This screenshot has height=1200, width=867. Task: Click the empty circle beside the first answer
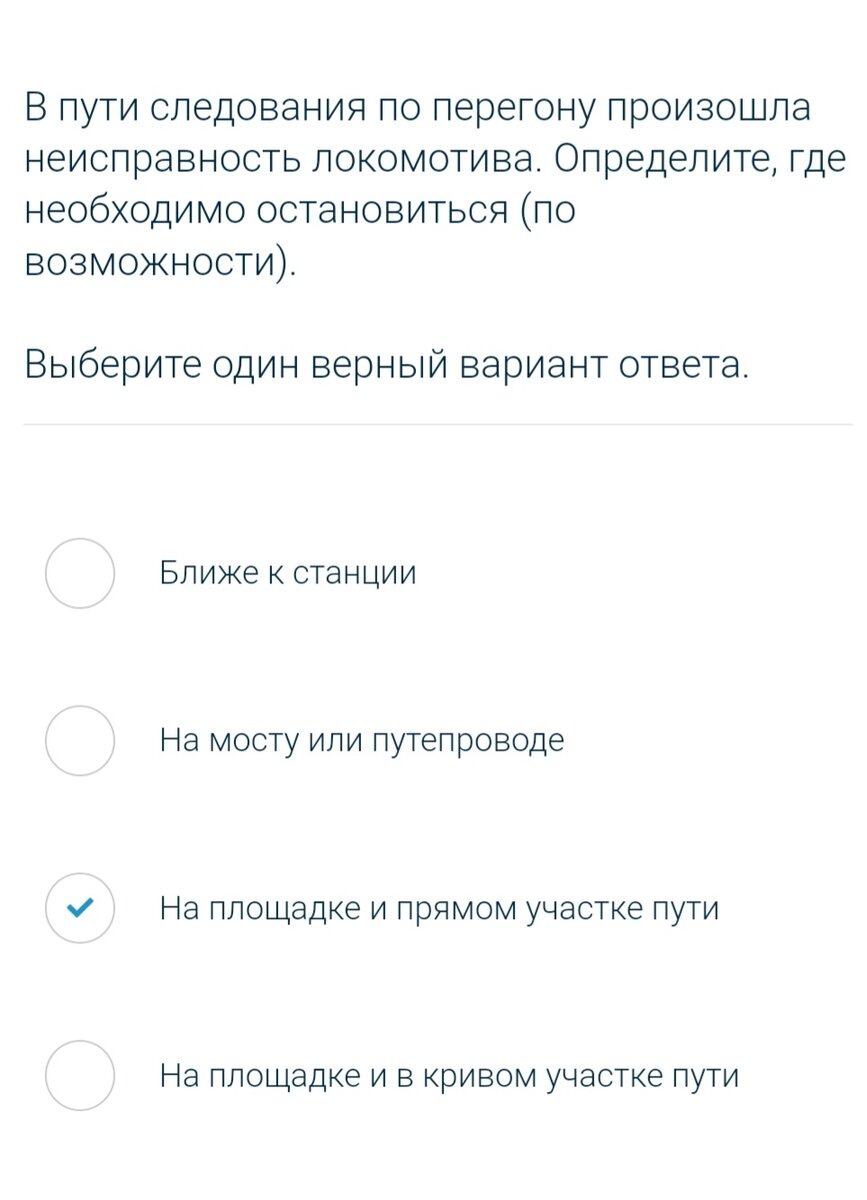[x=83, y=573]
